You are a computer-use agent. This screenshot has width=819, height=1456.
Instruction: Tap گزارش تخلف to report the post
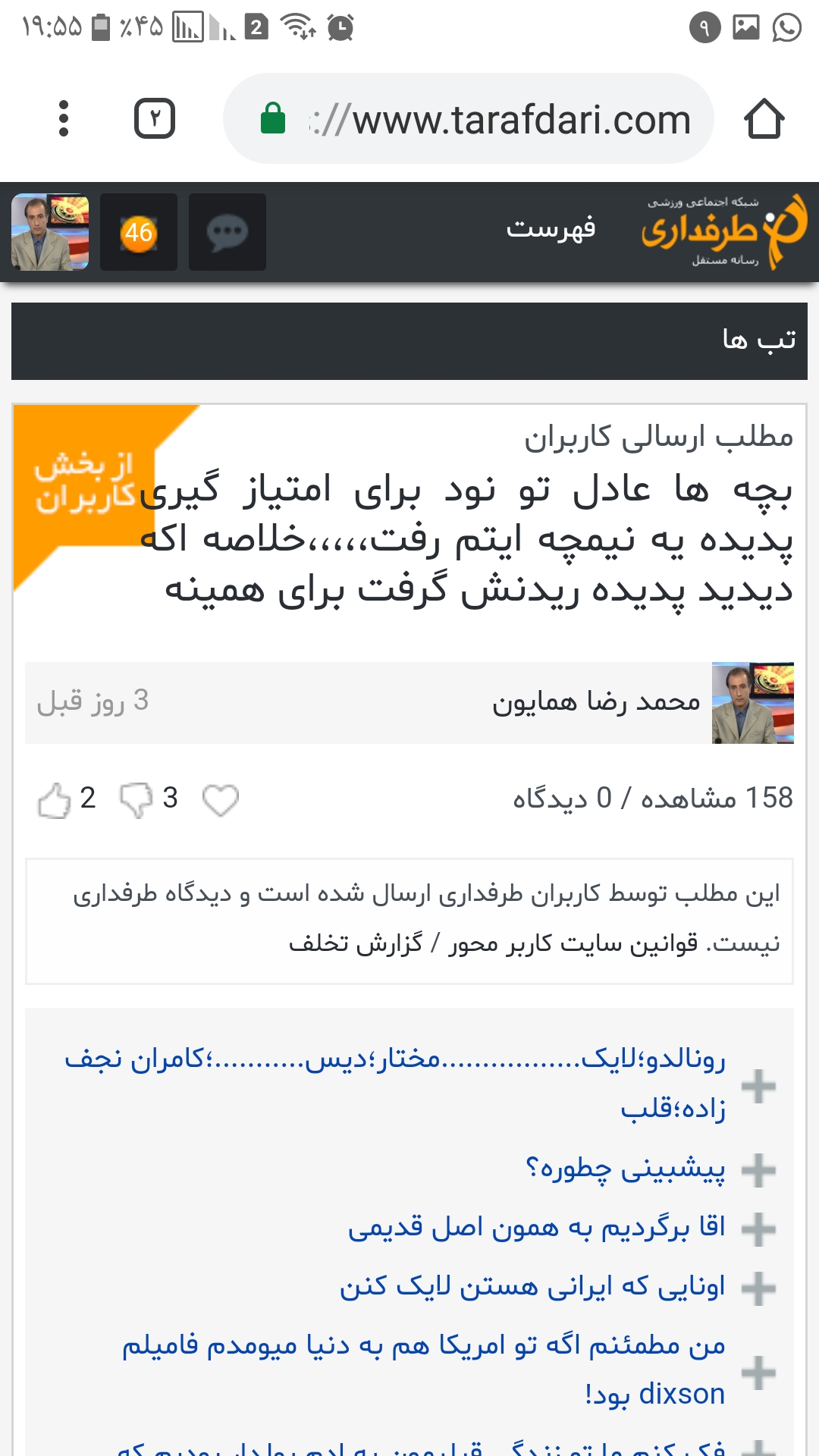pyautogui.click(x=356, y=944)
